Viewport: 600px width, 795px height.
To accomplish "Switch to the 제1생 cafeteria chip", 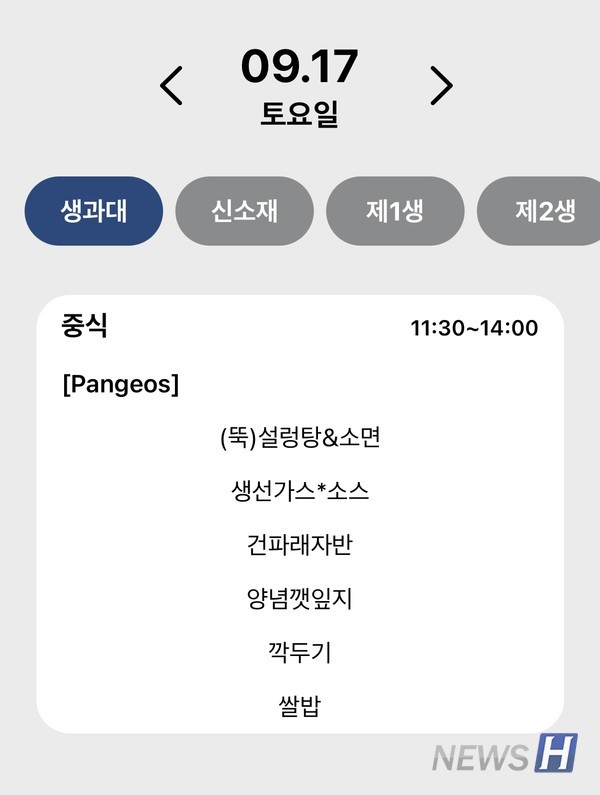I will tap(395, 211).
